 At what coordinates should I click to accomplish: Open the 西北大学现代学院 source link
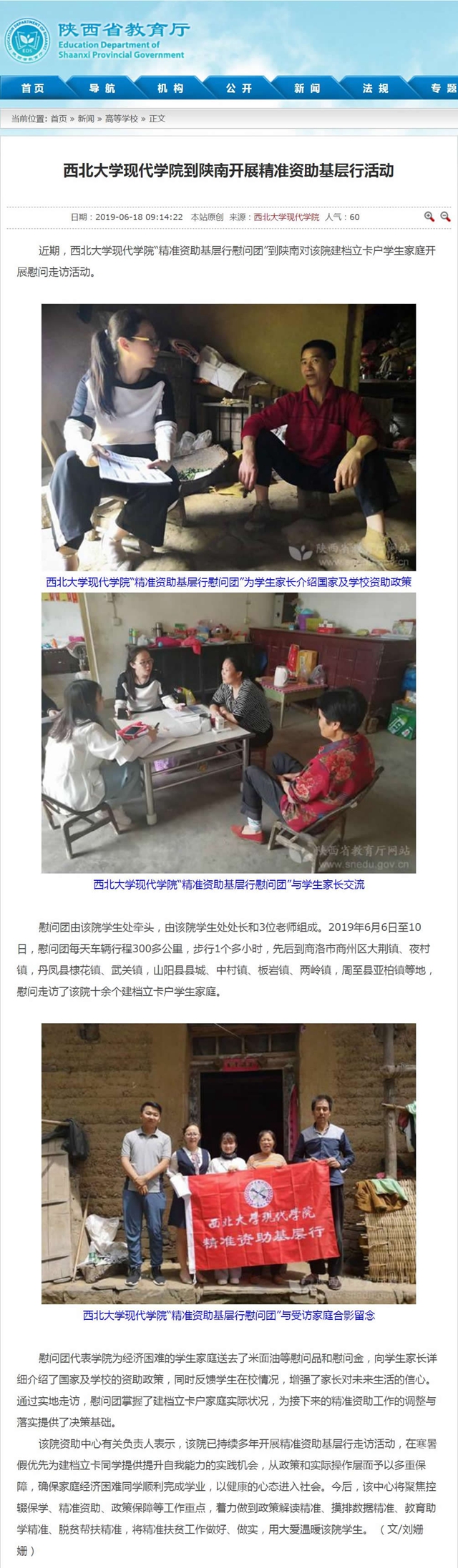[x=286, y=217]
